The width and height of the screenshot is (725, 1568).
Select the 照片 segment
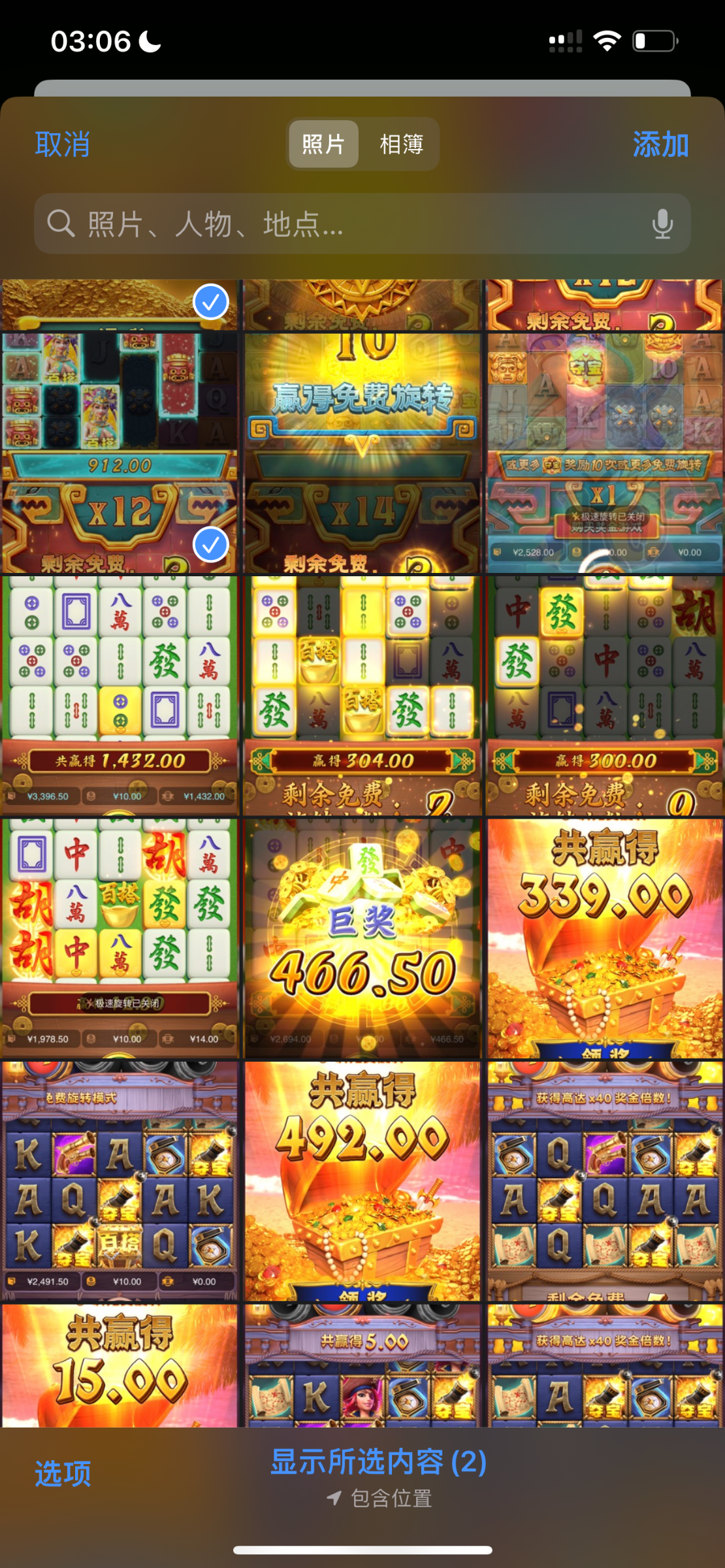(324, 144)
